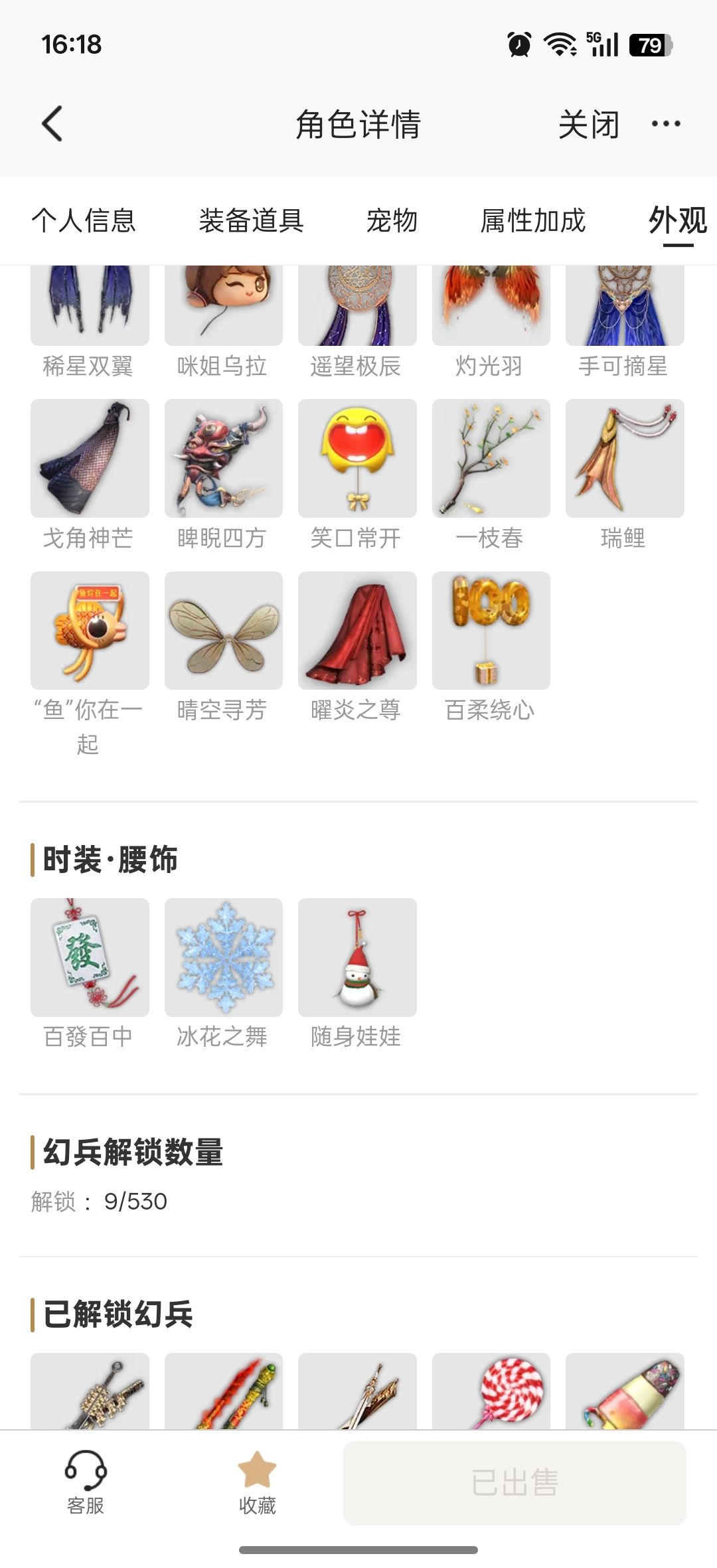Viewport: 717px width, 1568px height.
Task: View the 一枝春 branch item
Action: [491, 458]
